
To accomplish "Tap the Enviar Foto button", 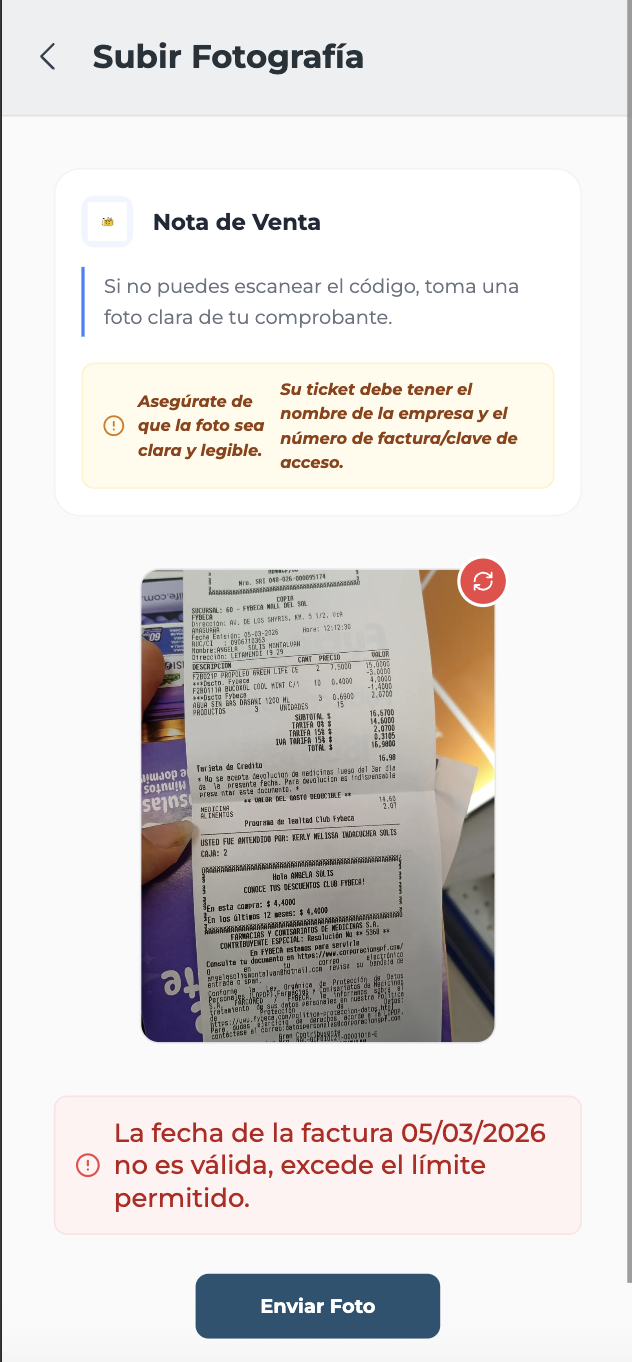I will (x=317, y=1306).
